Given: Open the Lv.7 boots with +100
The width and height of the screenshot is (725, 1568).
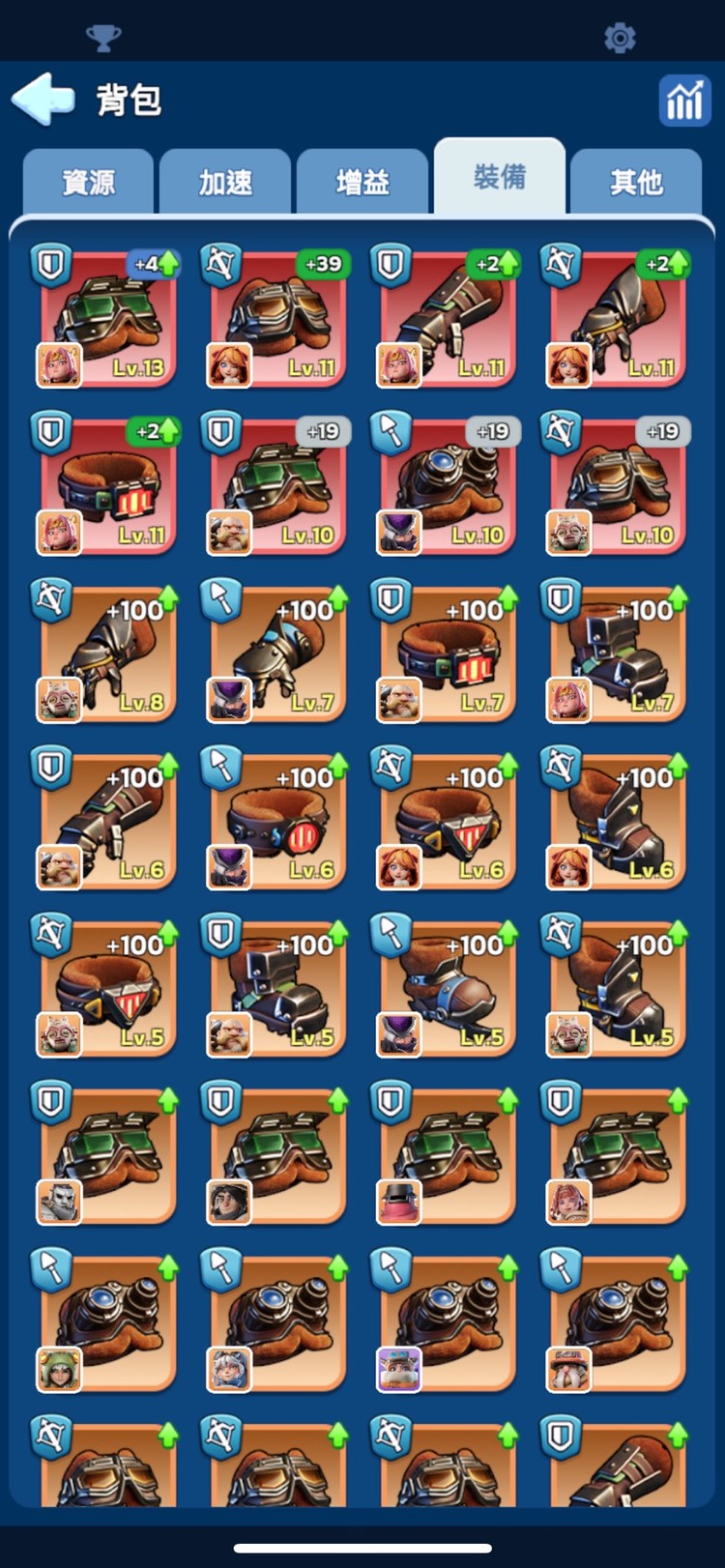Looking at the screenshot, I should point(618,653).
